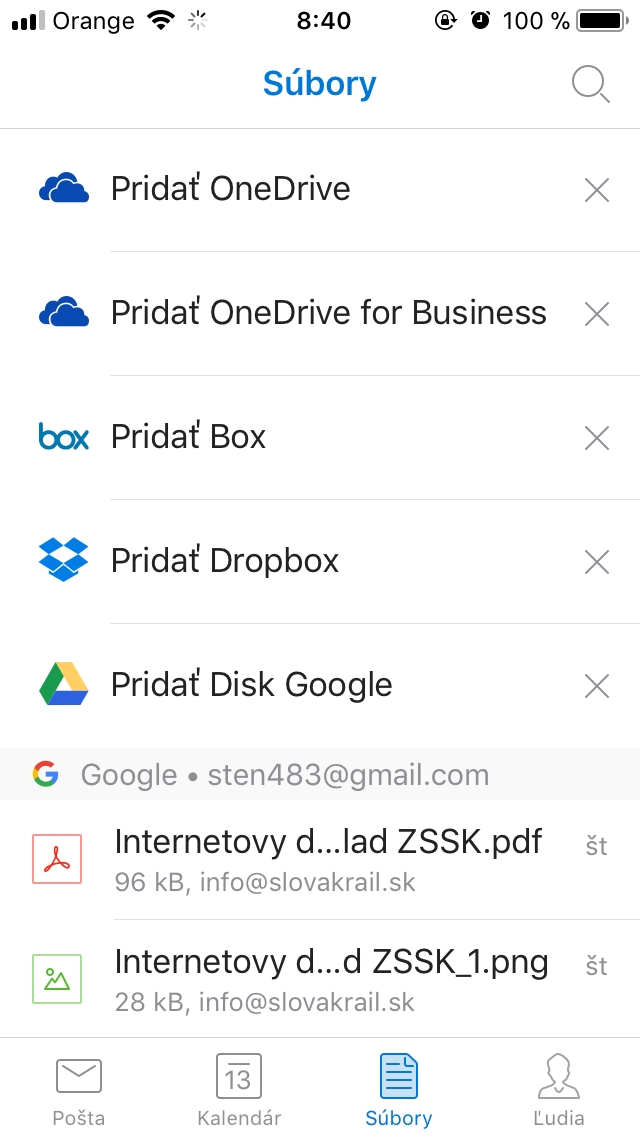Dismiss the OneDrive for Business suggestion

point(597,314)
